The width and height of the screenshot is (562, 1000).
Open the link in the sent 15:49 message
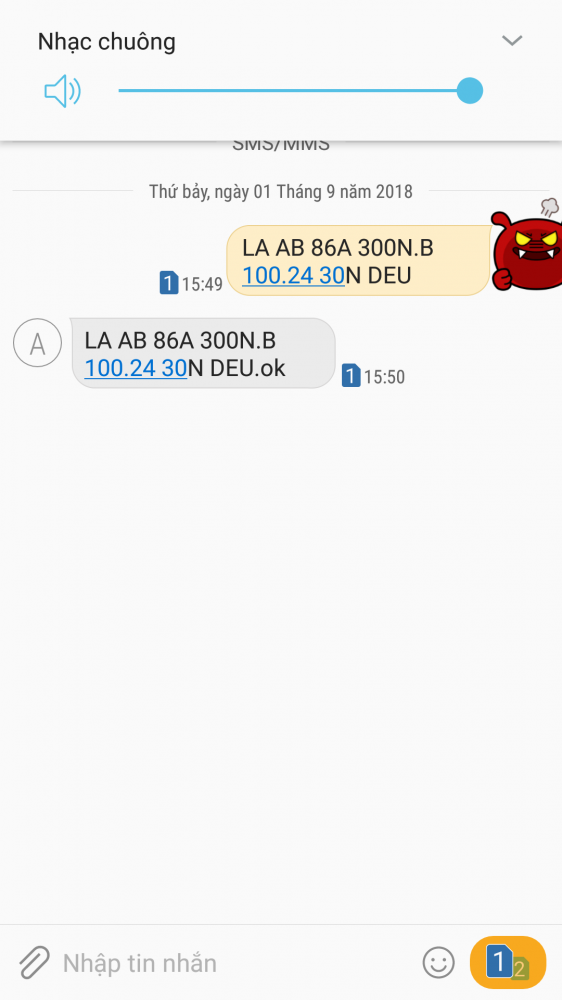pyautogui.click(x=293, y=276)
